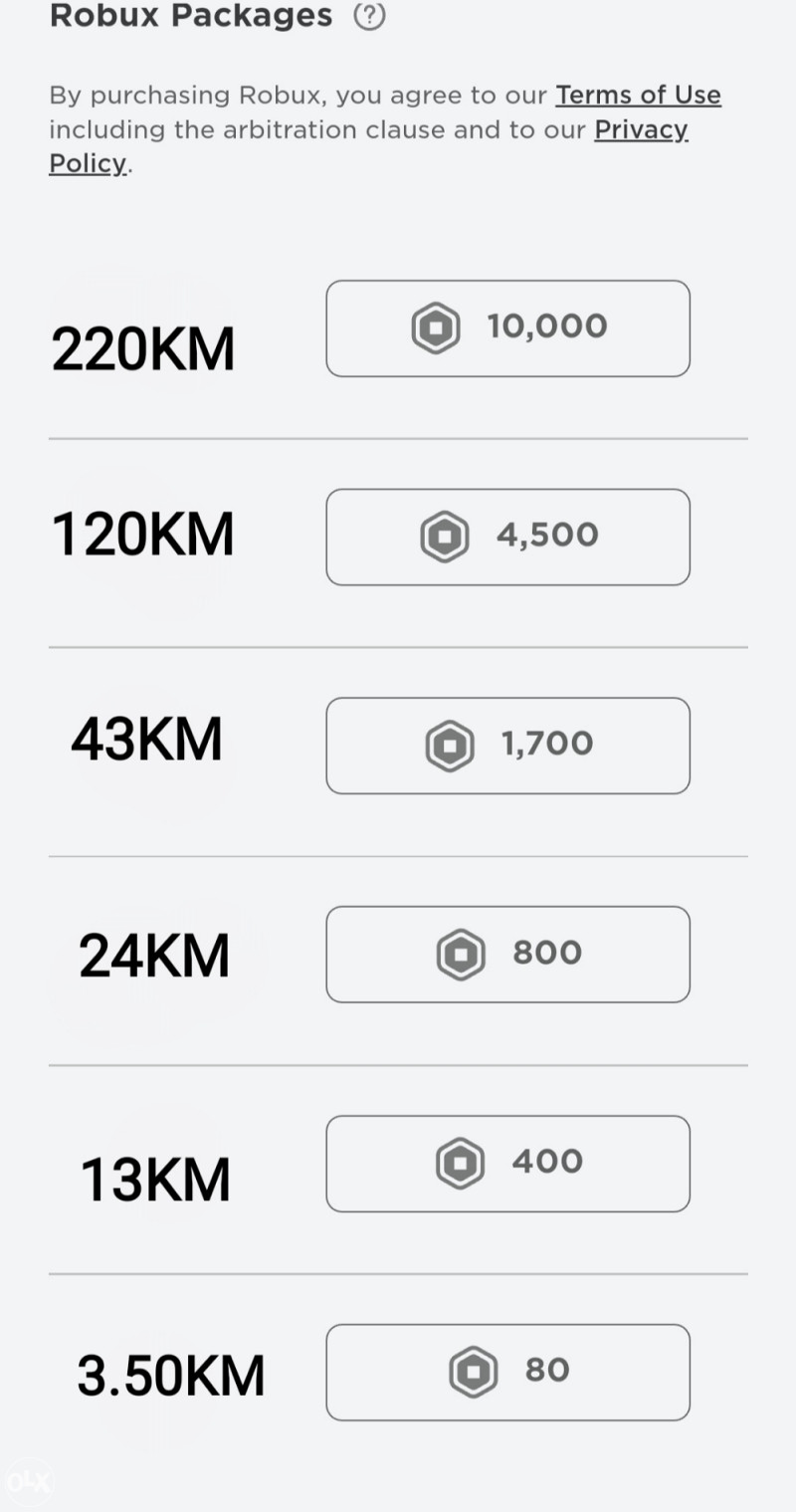Purchase the 800 Robux package
The image size is (796, 1512).
[507, 955]
